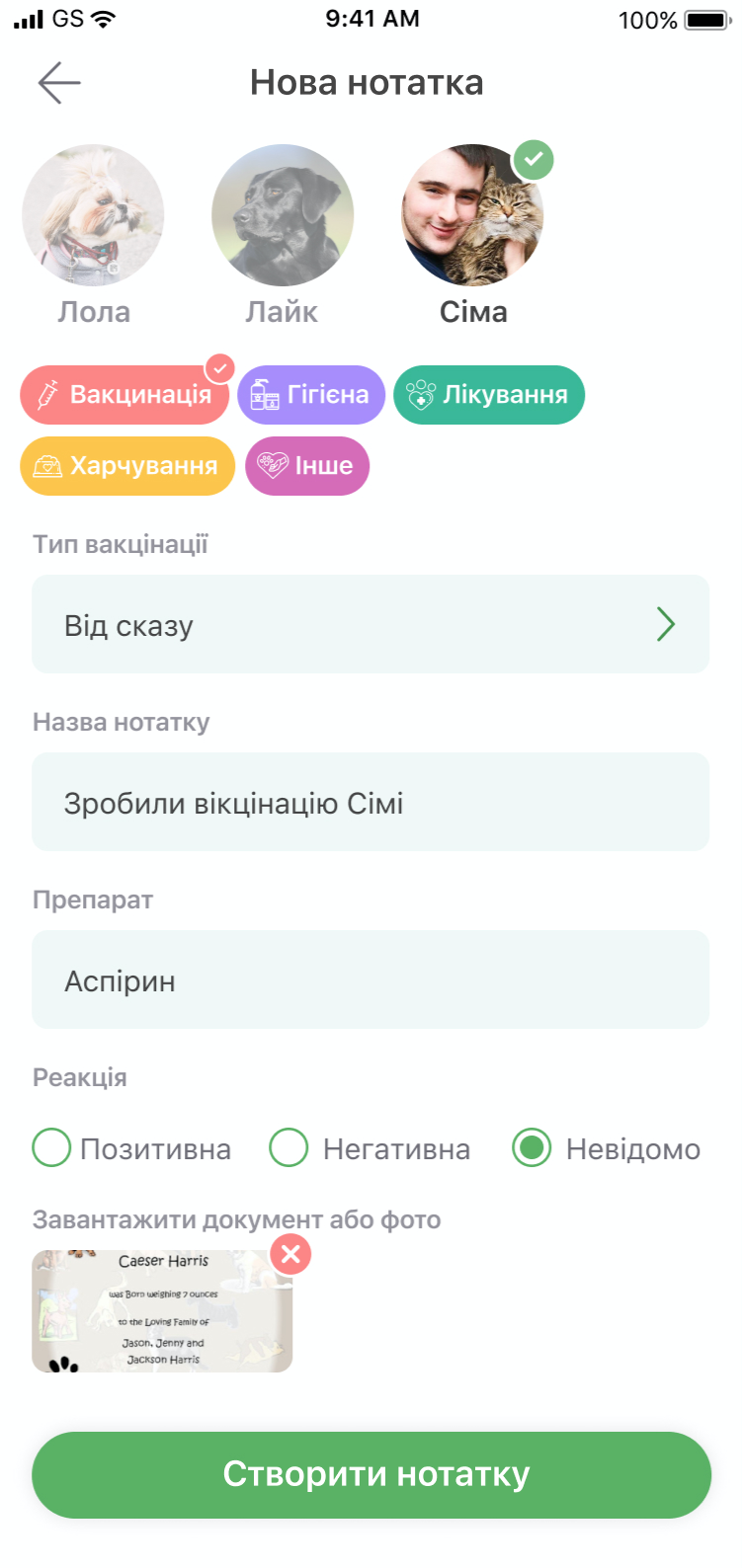Screen dimensions: 742x1568
Task: Go back using the arrow icon
Action: [x=58, y=83]
